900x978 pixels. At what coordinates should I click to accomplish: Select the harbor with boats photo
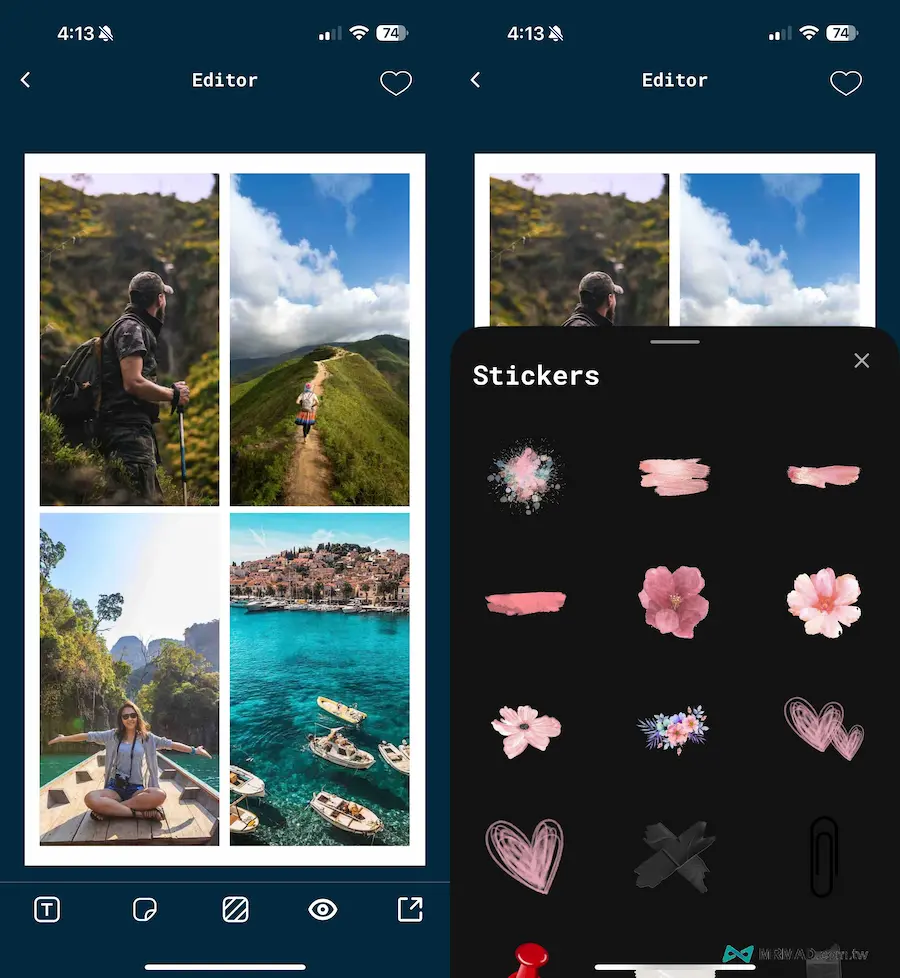pyautogui.click(x=319, y=679)
